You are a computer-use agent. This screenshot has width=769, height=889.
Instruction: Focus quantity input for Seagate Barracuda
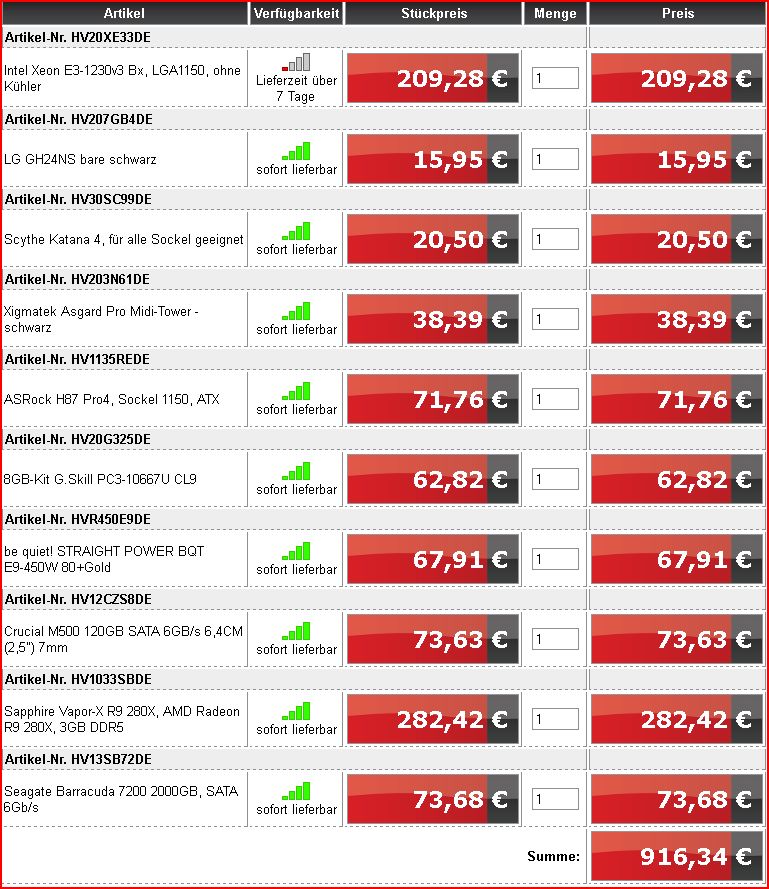[x=555, y=799]
